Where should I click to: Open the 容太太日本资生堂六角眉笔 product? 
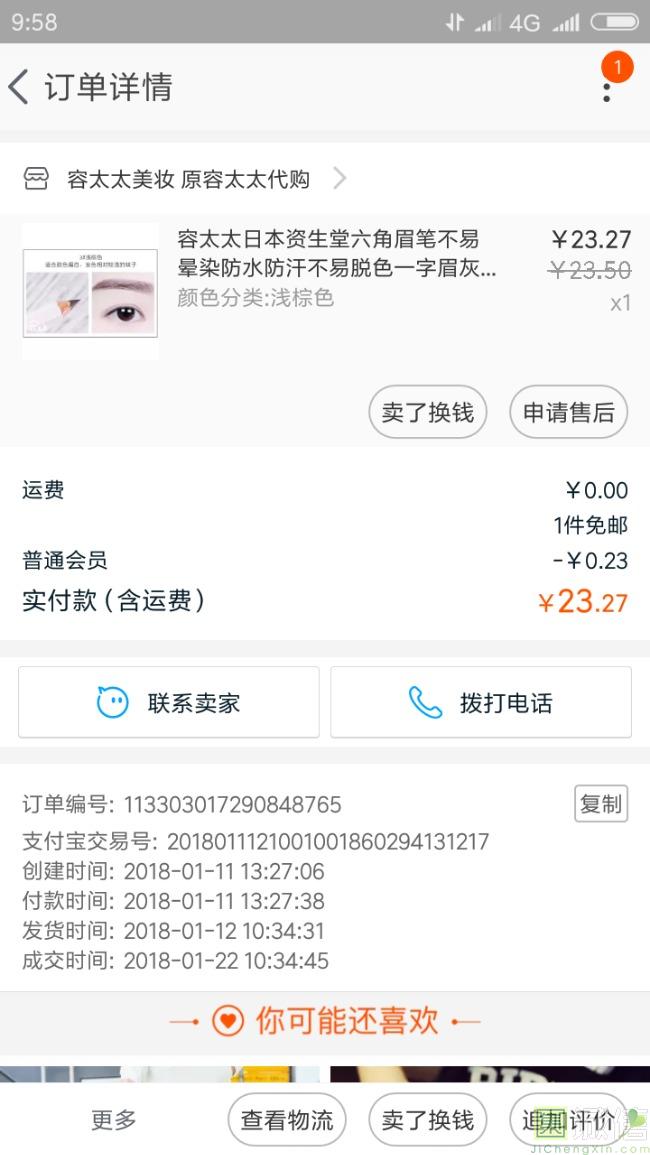pyautogui.click(x=336, y=254)
